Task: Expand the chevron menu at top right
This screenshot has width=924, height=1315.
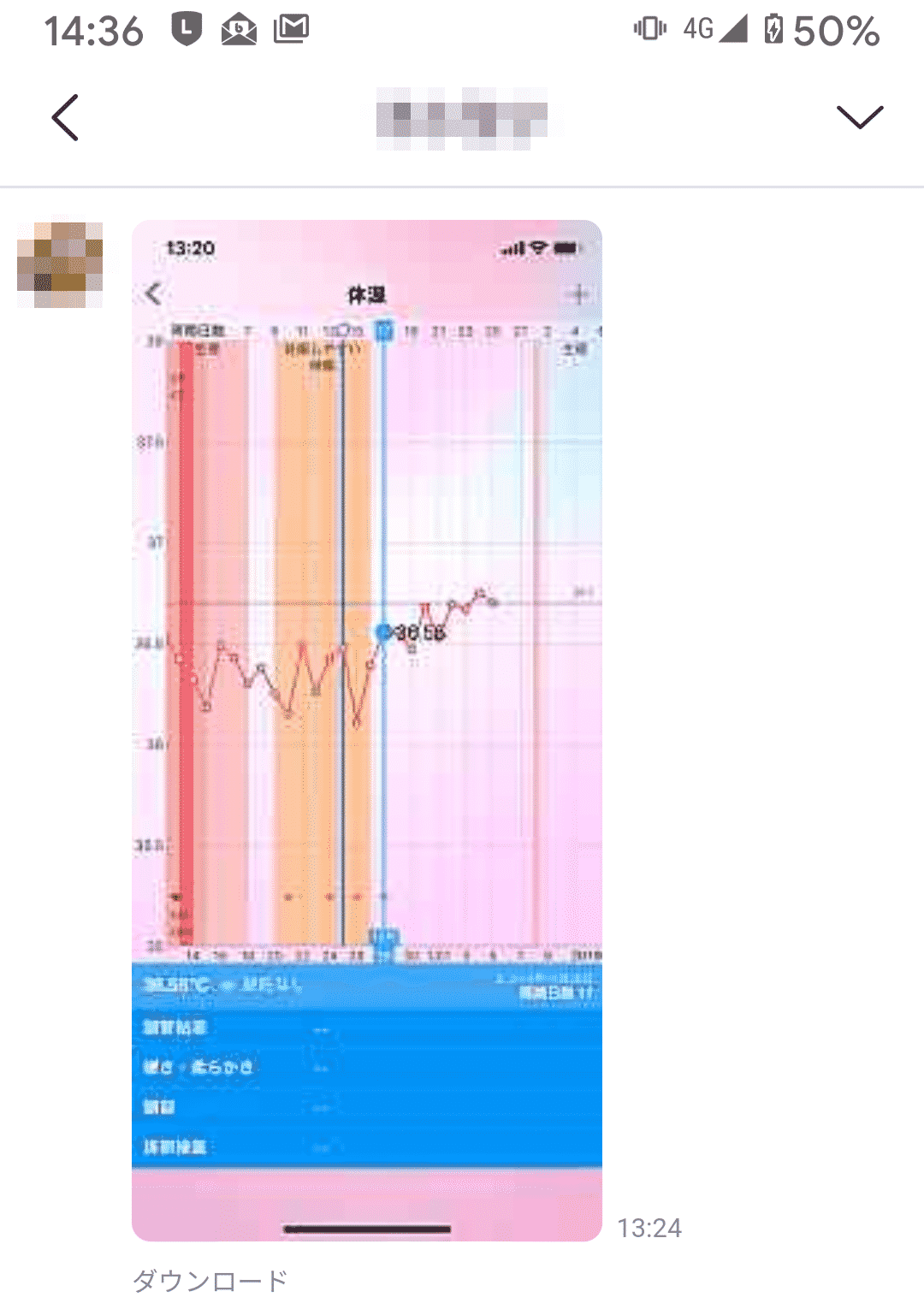Action: 859,117
